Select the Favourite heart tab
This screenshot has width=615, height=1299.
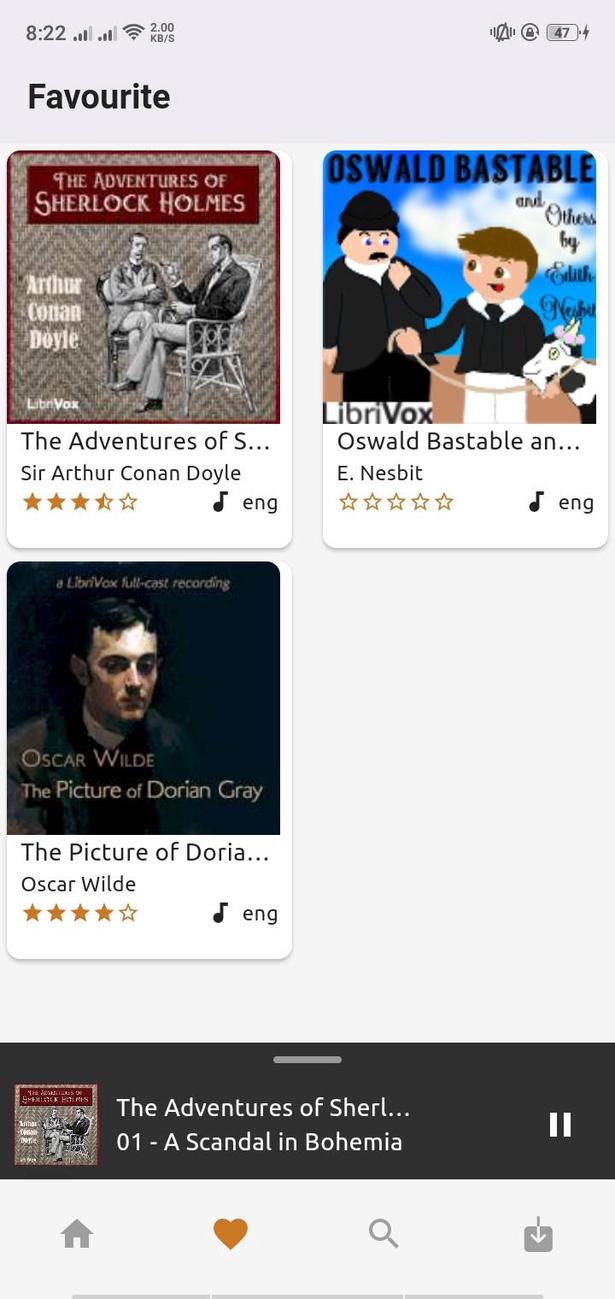point(230,1235)
